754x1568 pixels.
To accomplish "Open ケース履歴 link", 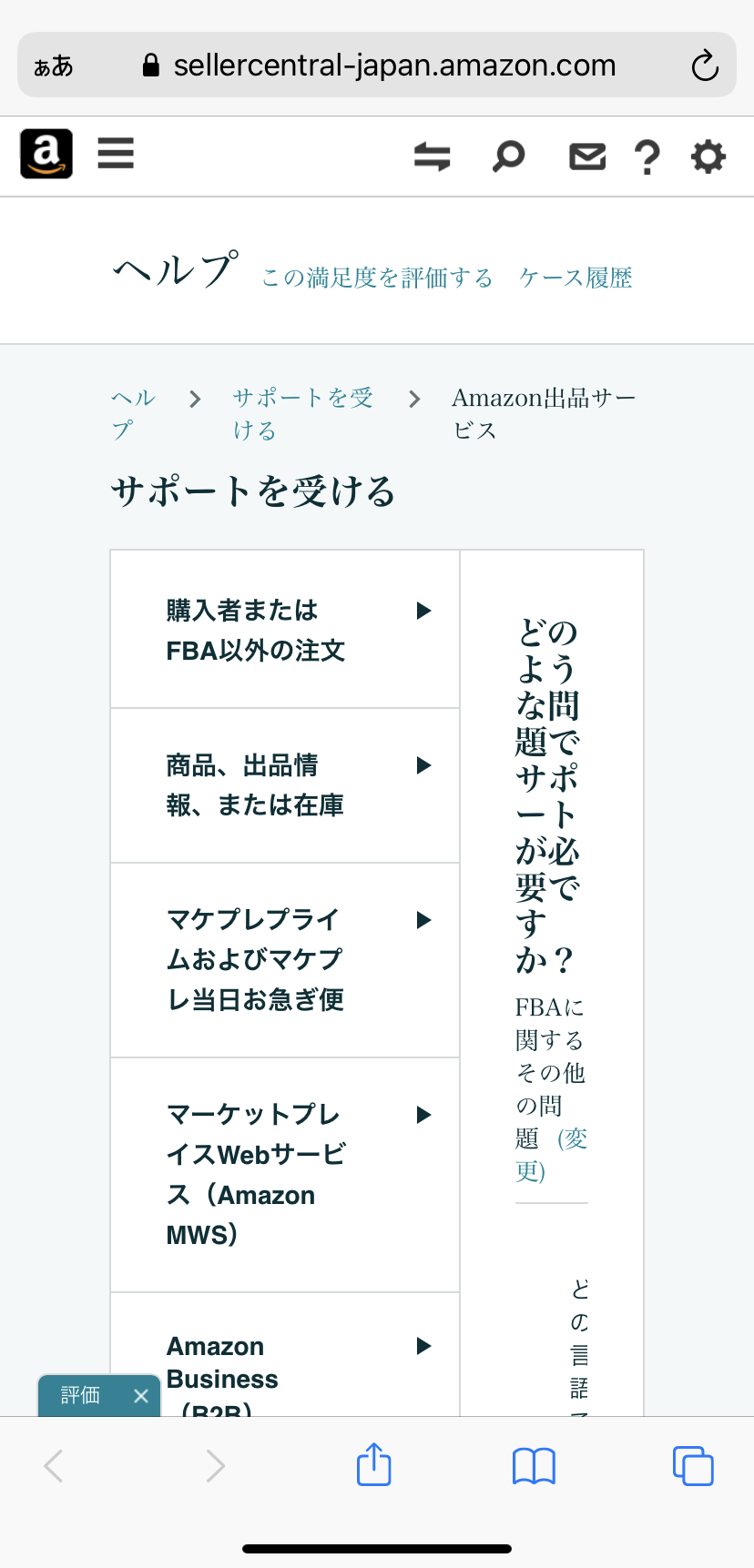I will coord(576,278).
